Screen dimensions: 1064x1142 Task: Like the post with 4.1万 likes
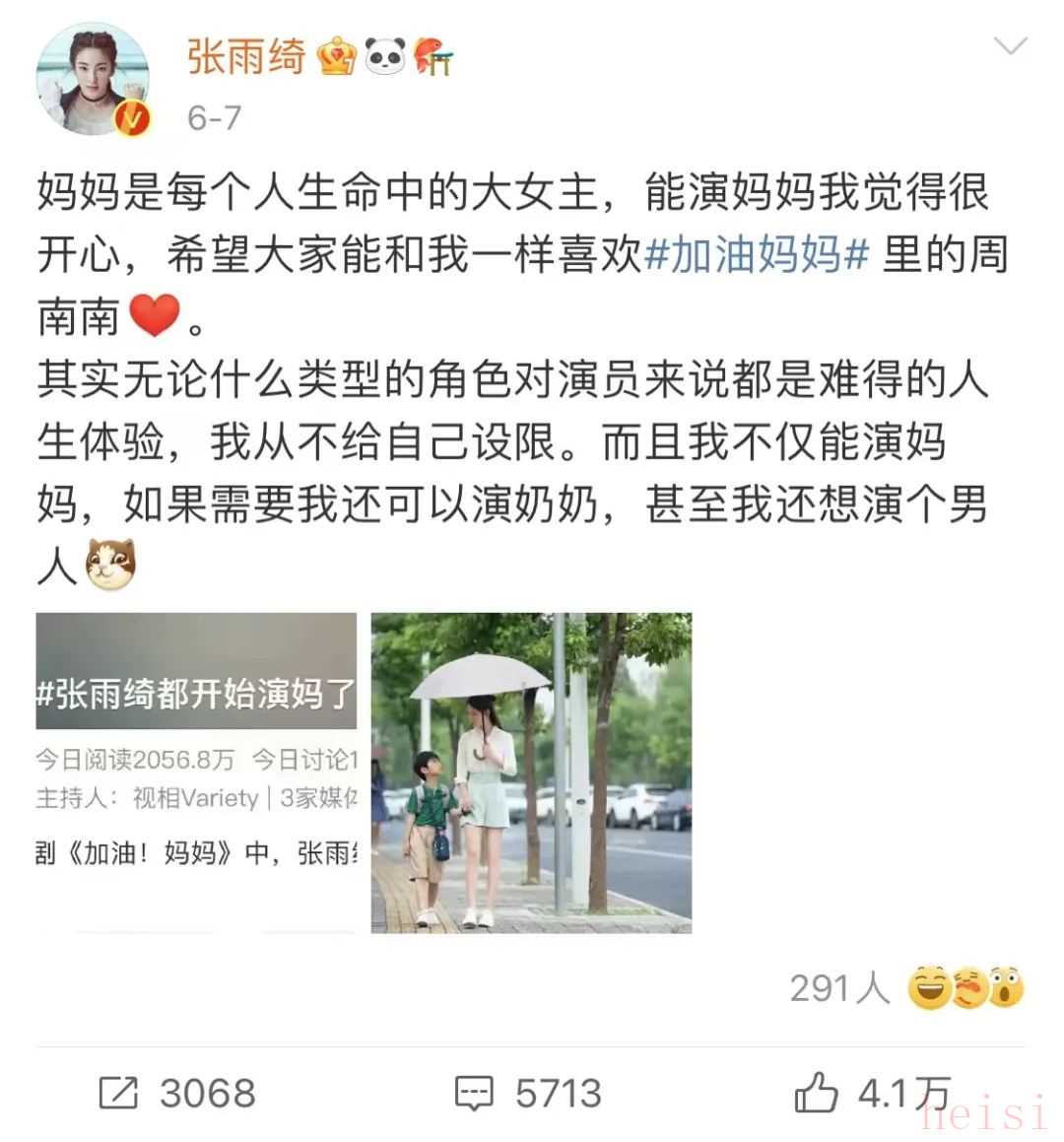point(871,1093)
